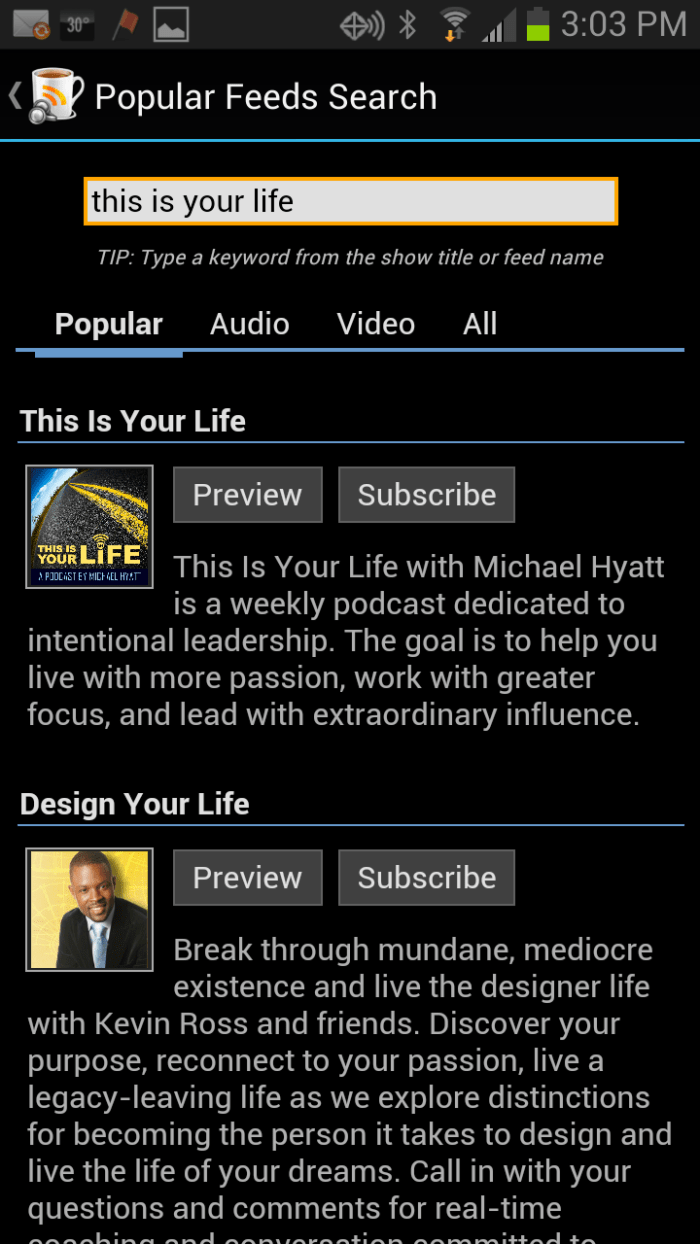Subscribe to Design Your Life

(x=426, y=877)
